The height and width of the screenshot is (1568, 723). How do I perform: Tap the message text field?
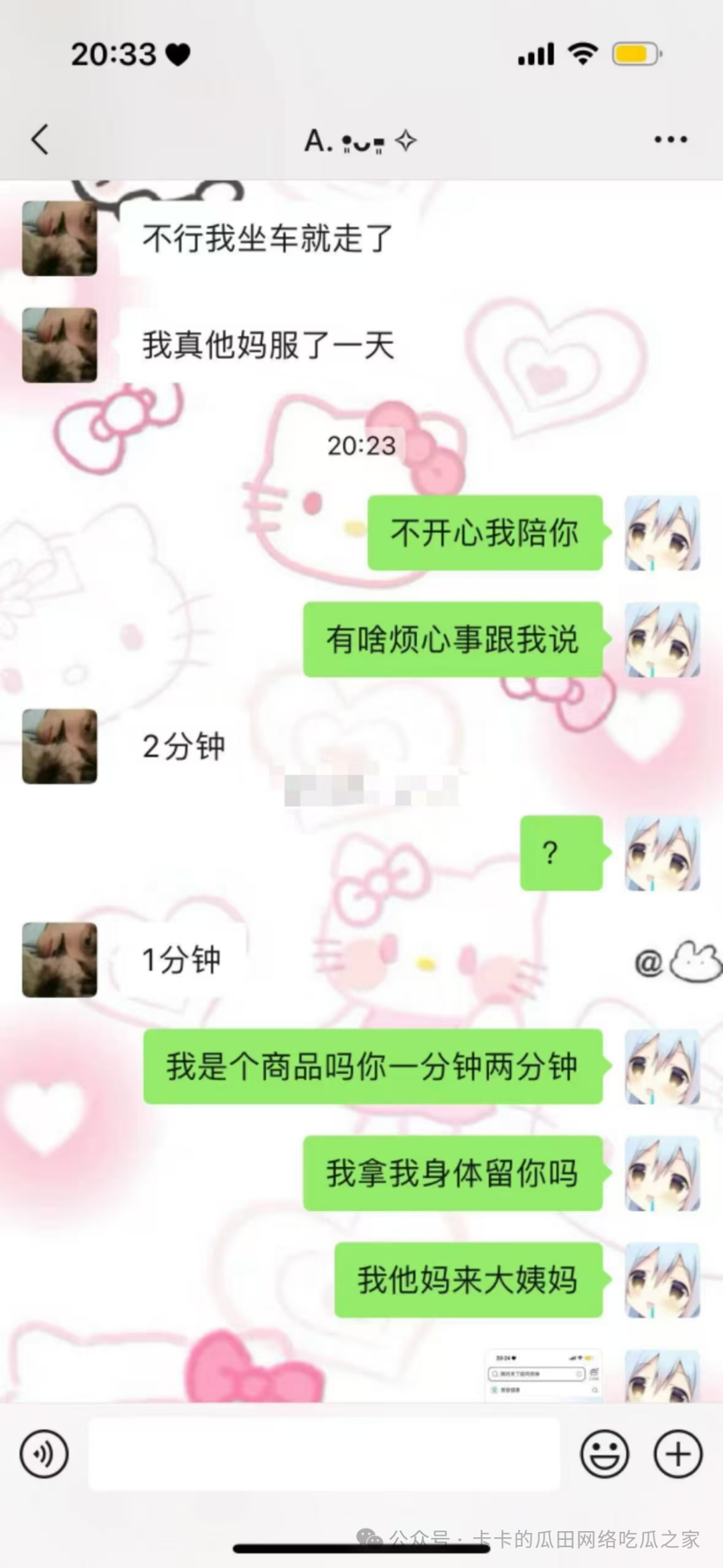[x=324, y=1454]
